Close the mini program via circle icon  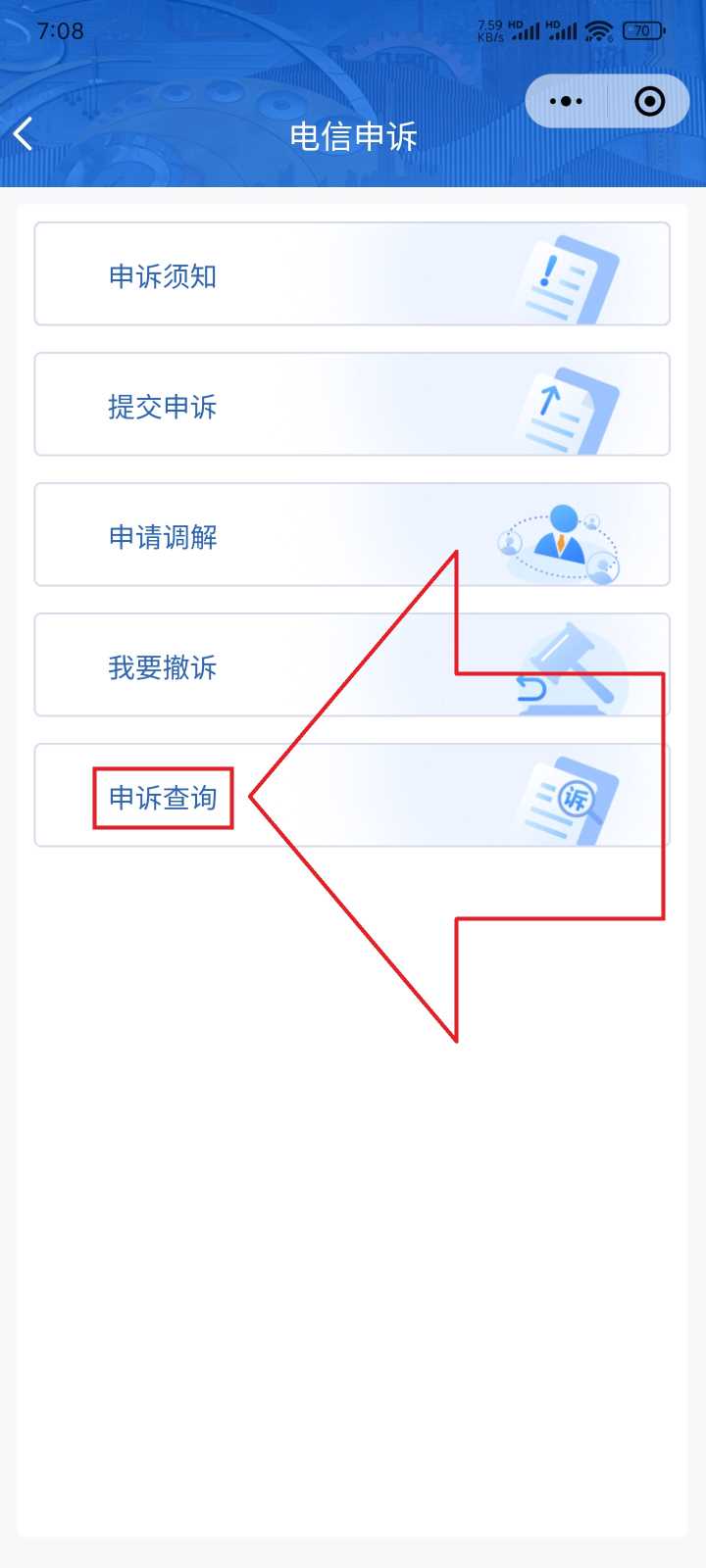(x=649, y=101)
